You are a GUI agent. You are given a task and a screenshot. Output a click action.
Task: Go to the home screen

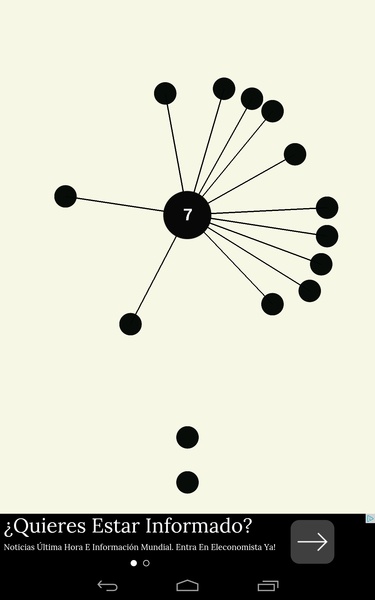(x=188, y=585)
